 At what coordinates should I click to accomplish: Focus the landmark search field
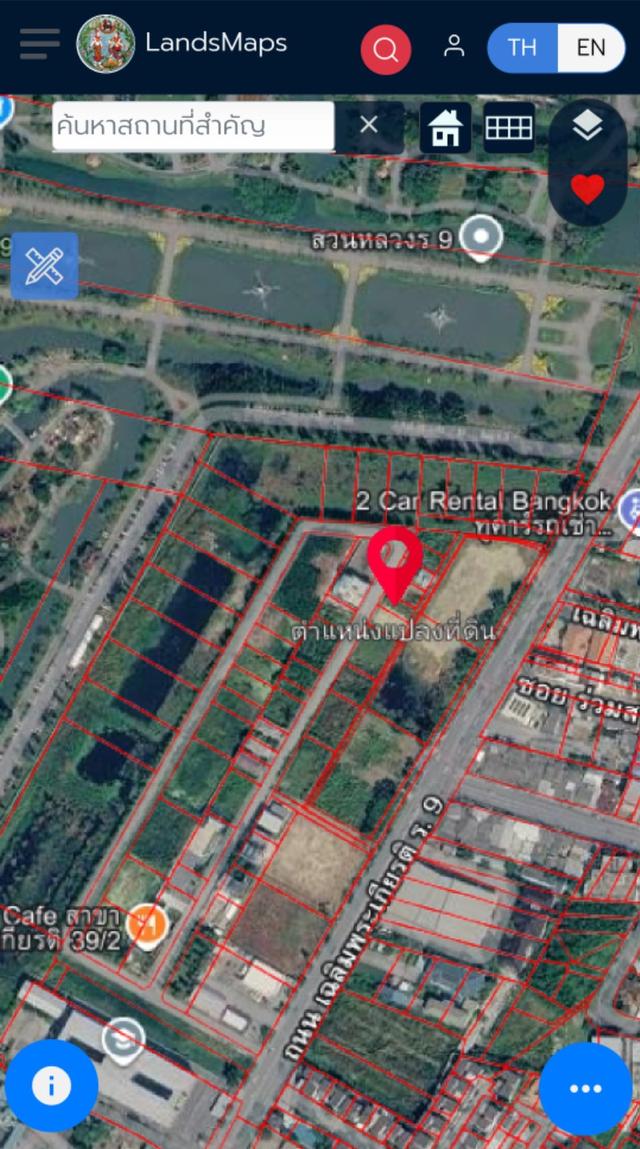tap(192, 126)
